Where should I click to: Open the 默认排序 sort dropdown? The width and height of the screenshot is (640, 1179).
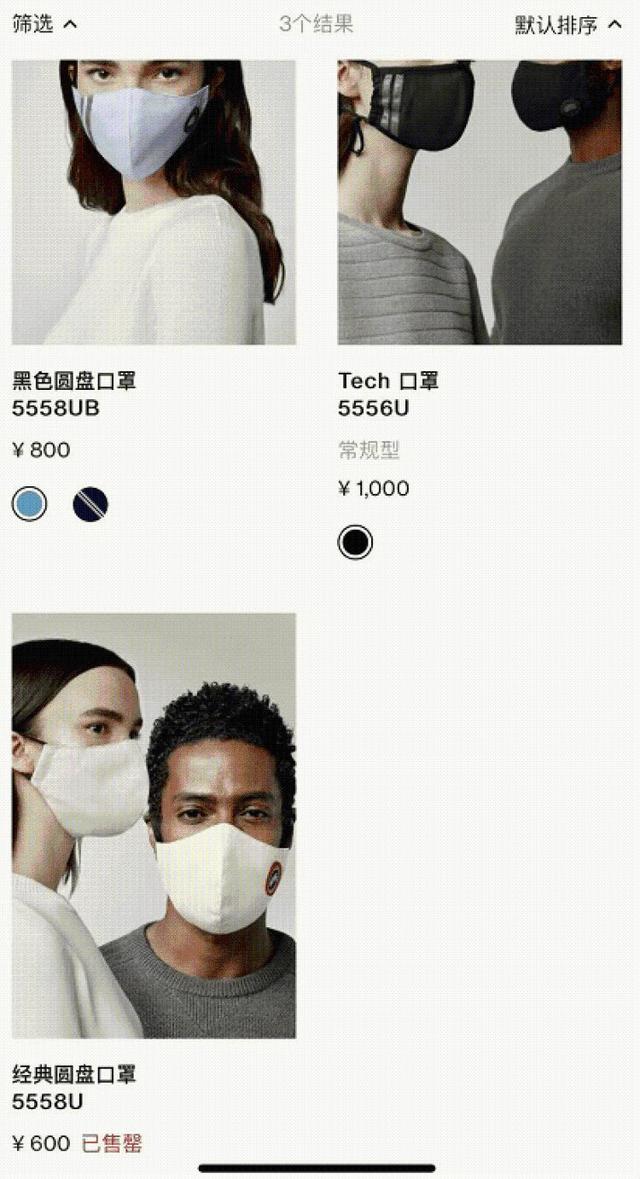[x=568, y=25]
